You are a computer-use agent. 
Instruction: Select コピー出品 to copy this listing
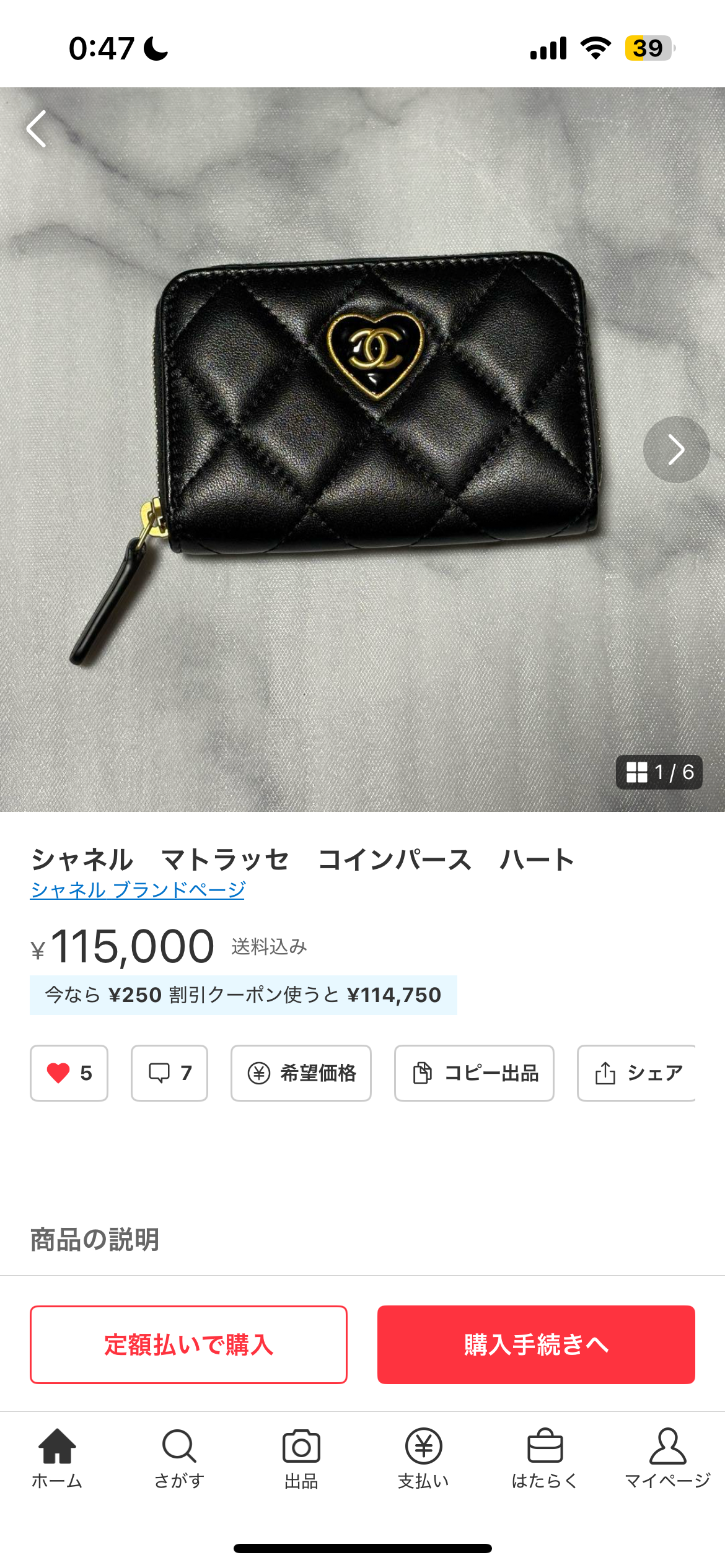click(x=474, y=1073)
